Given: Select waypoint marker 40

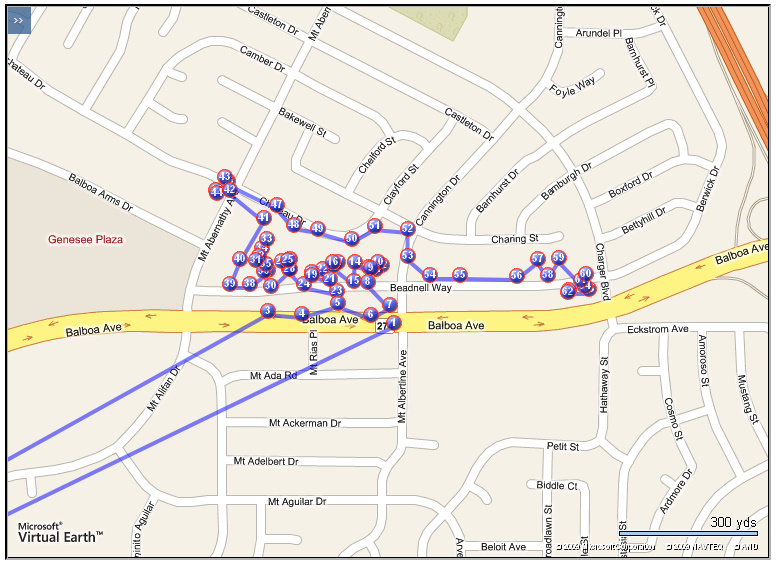Looking at the screenshot, I should 240,258.
